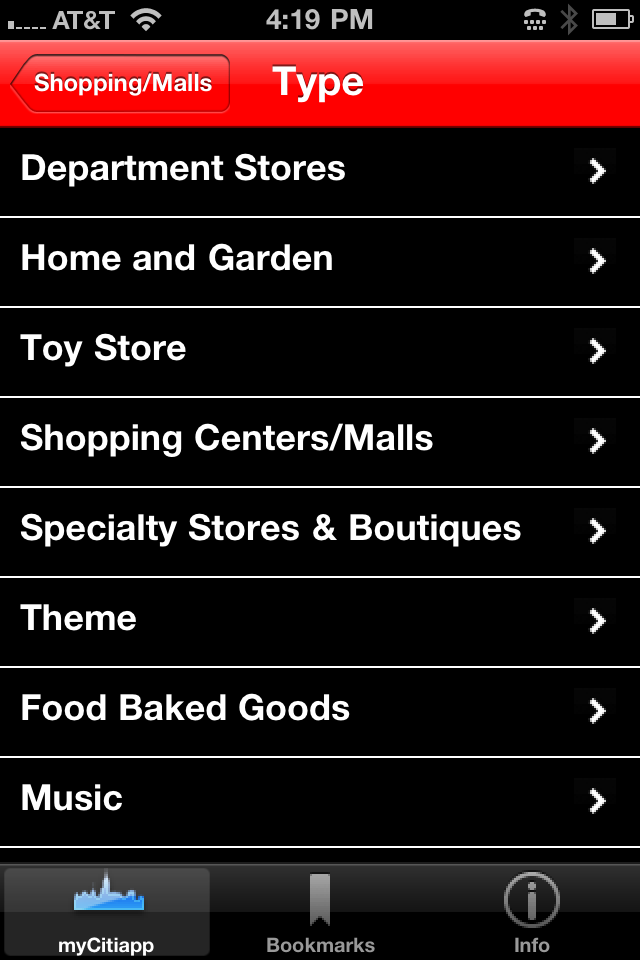Switch to the Bookmarks tab
Viewport: 640px width, 960px height.
pyautogui.click(x=320, y=912)
